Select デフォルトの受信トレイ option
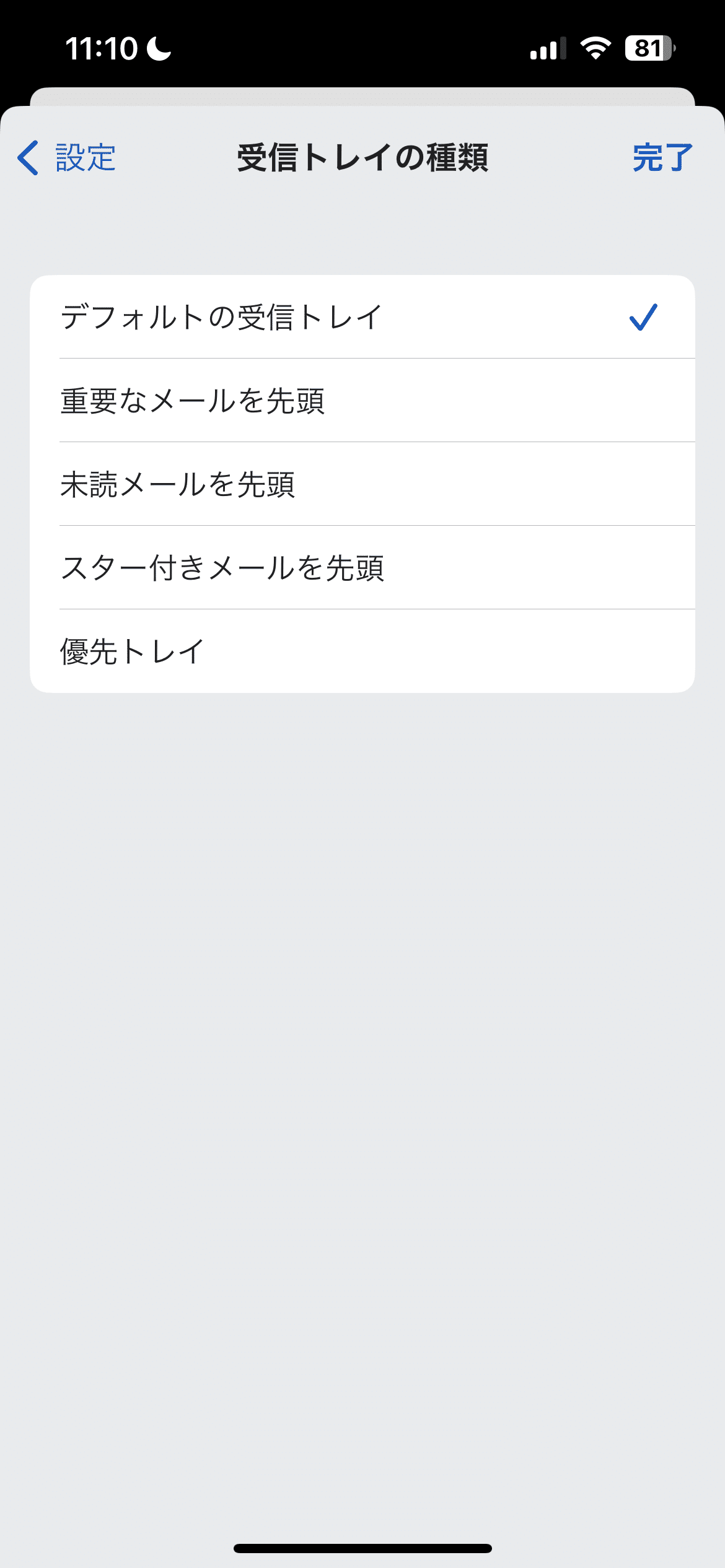This screenshot has width=725, height=1568. tap(362, 317)
